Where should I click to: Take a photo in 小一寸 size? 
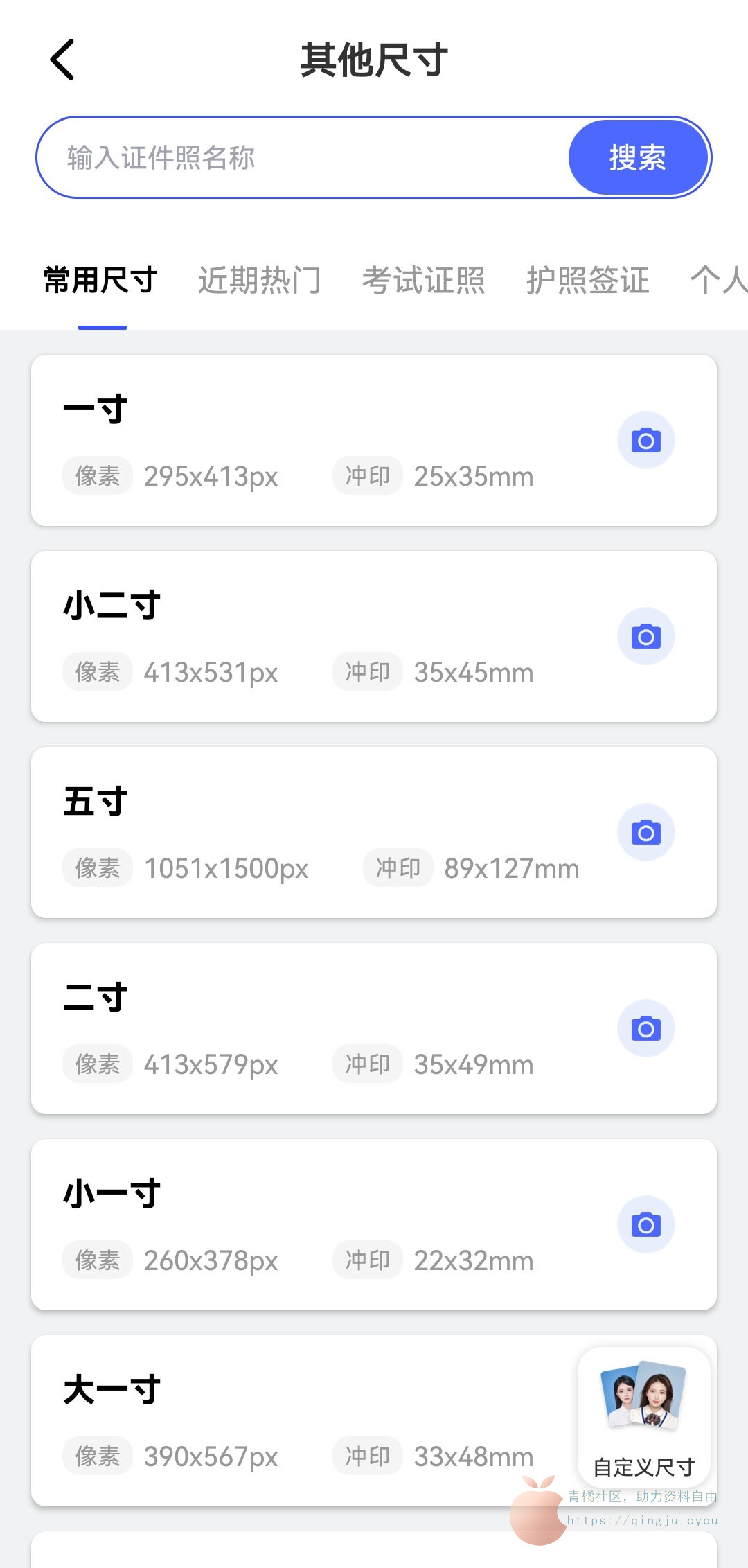pos(645,1225)
